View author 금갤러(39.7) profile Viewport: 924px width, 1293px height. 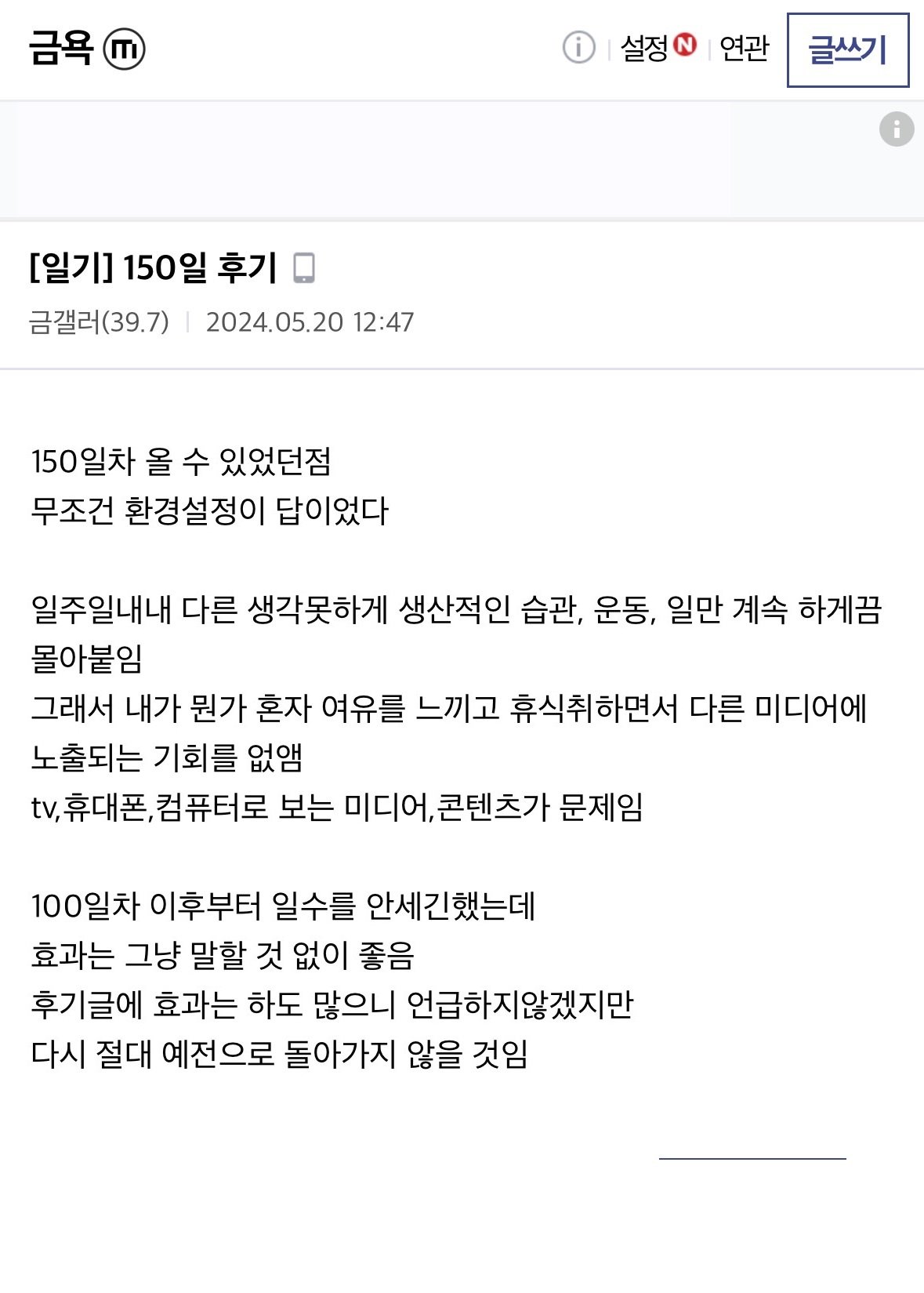point(99,322)
